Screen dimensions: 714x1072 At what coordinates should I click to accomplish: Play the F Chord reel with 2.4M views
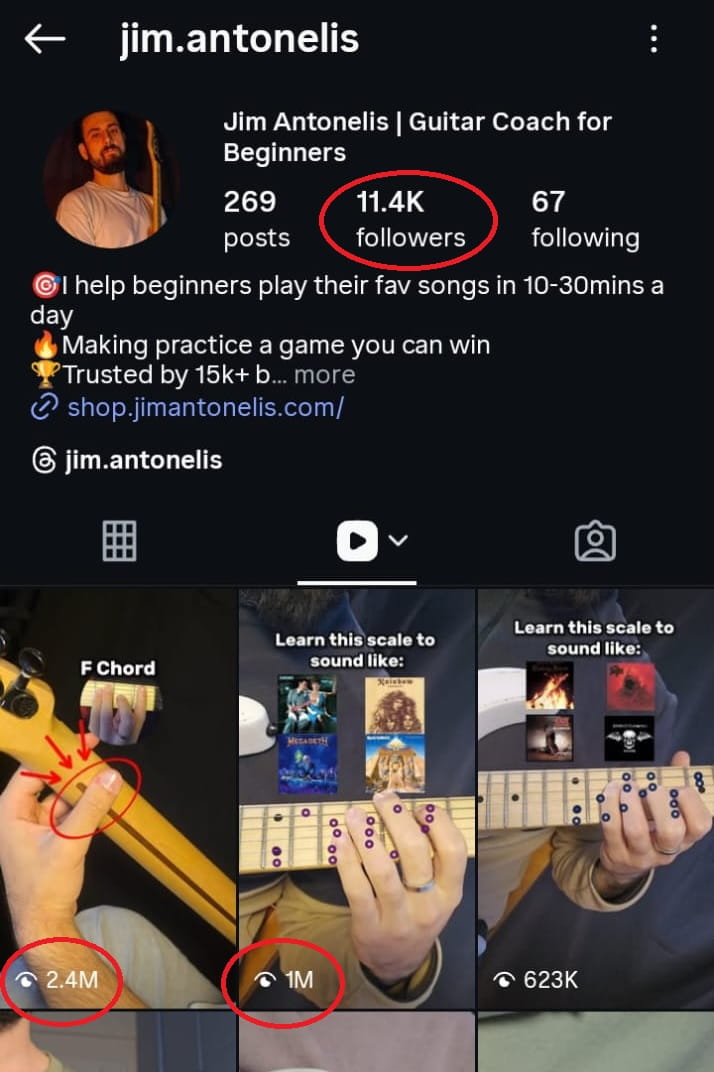[x=118, y=800]
